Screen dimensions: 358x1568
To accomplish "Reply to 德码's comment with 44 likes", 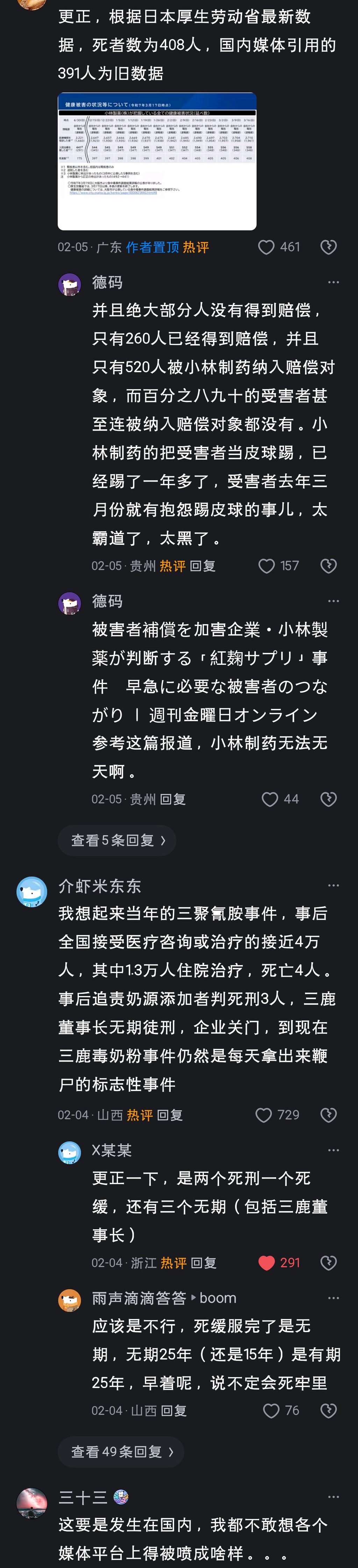I will 173,799.
